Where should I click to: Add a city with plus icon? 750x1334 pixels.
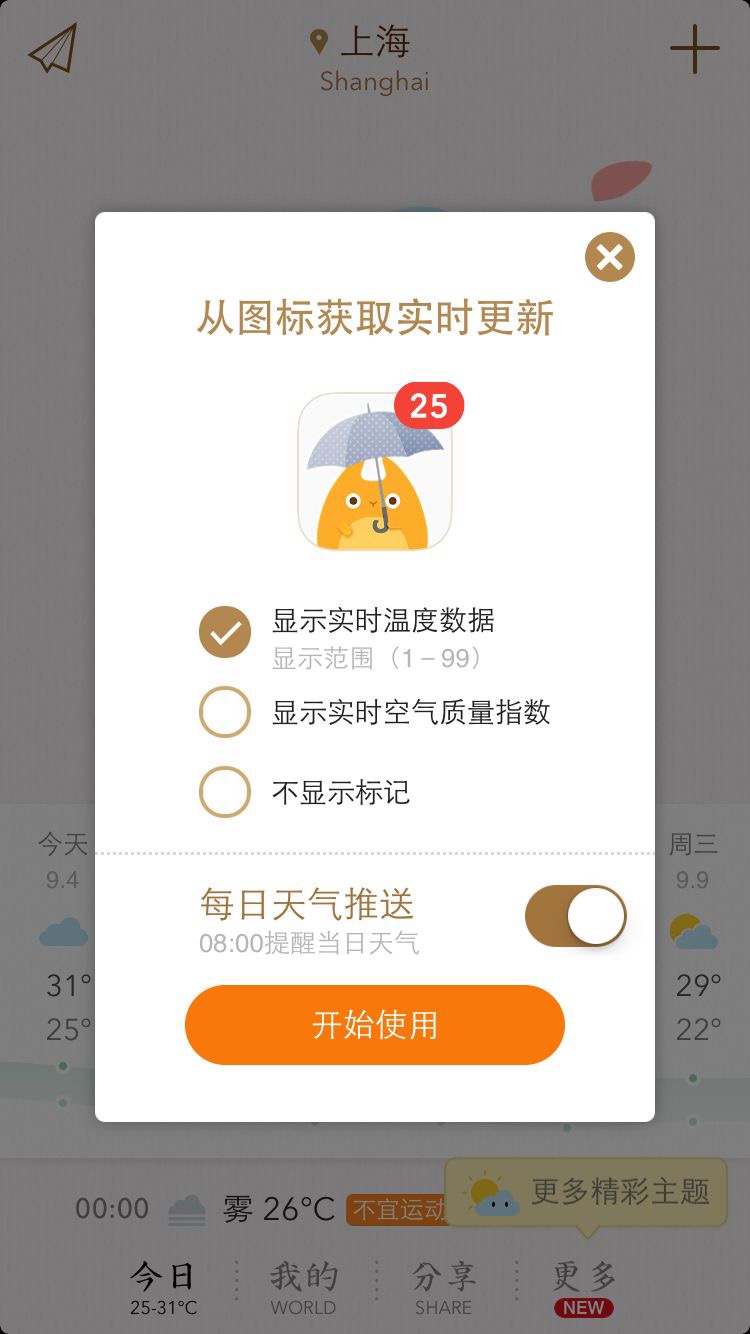(x=694, y=48)
